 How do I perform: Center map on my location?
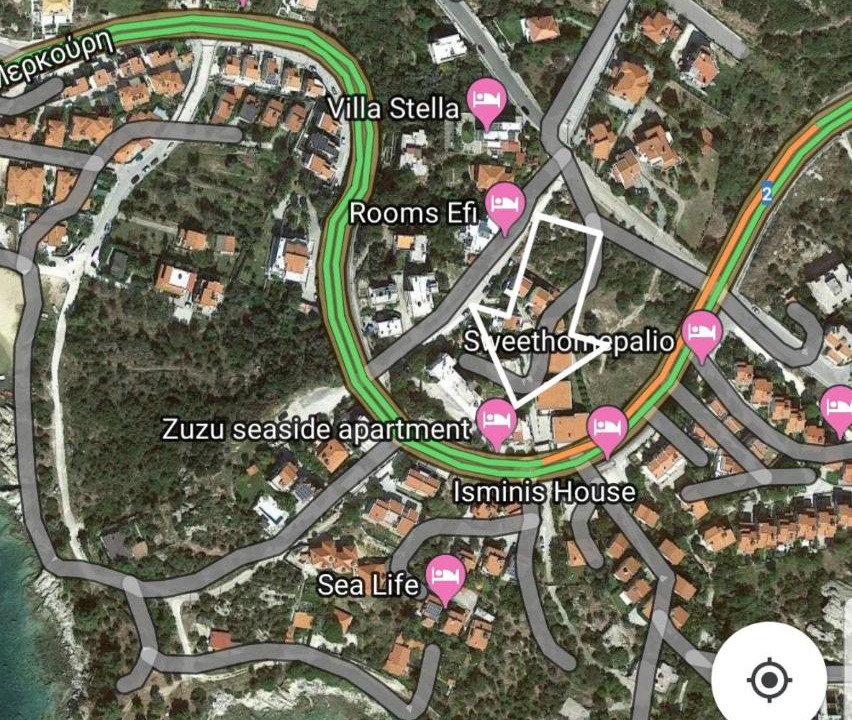coord(769,680)
